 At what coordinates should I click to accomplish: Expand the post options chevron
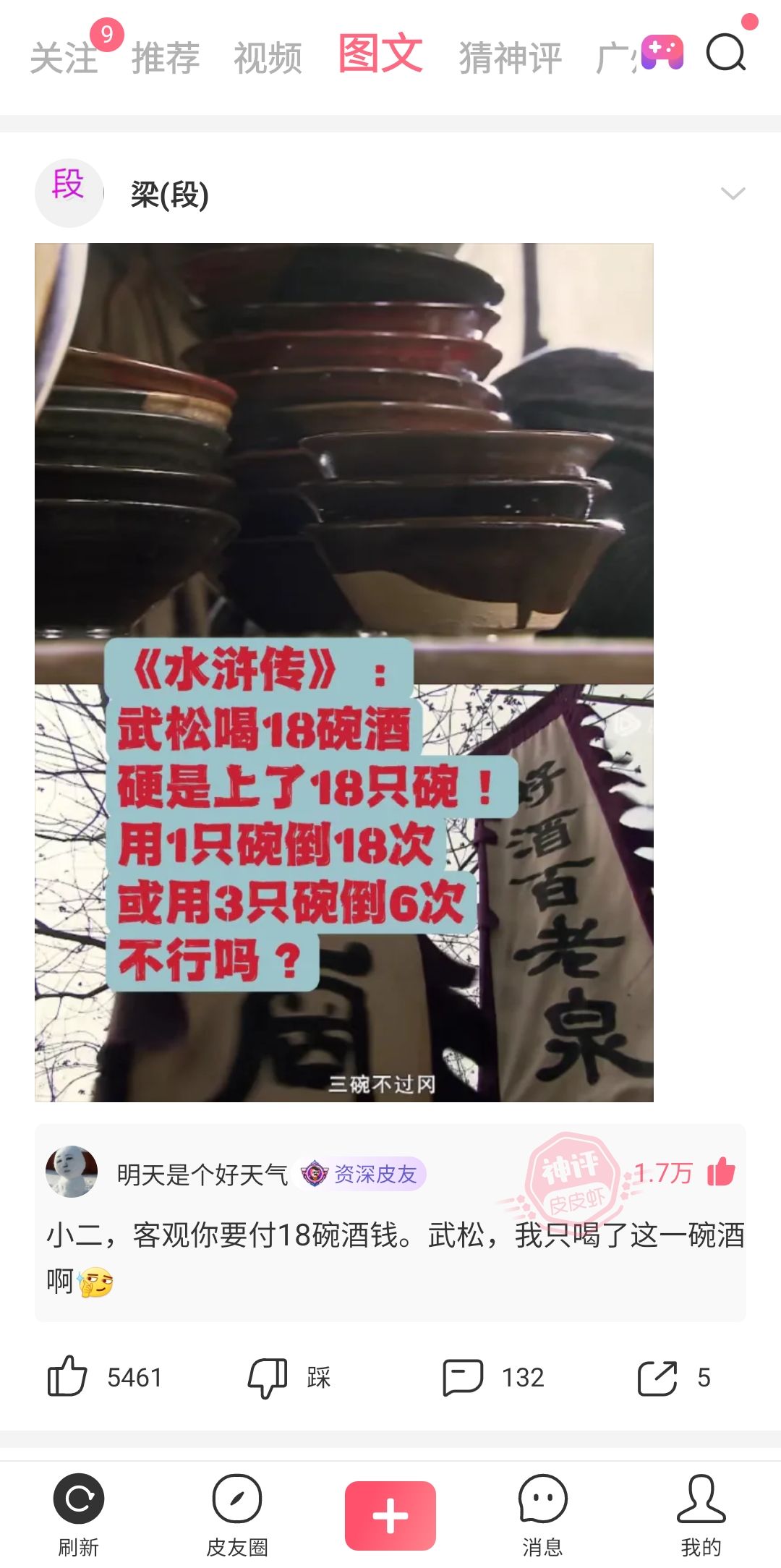[733, 193]
